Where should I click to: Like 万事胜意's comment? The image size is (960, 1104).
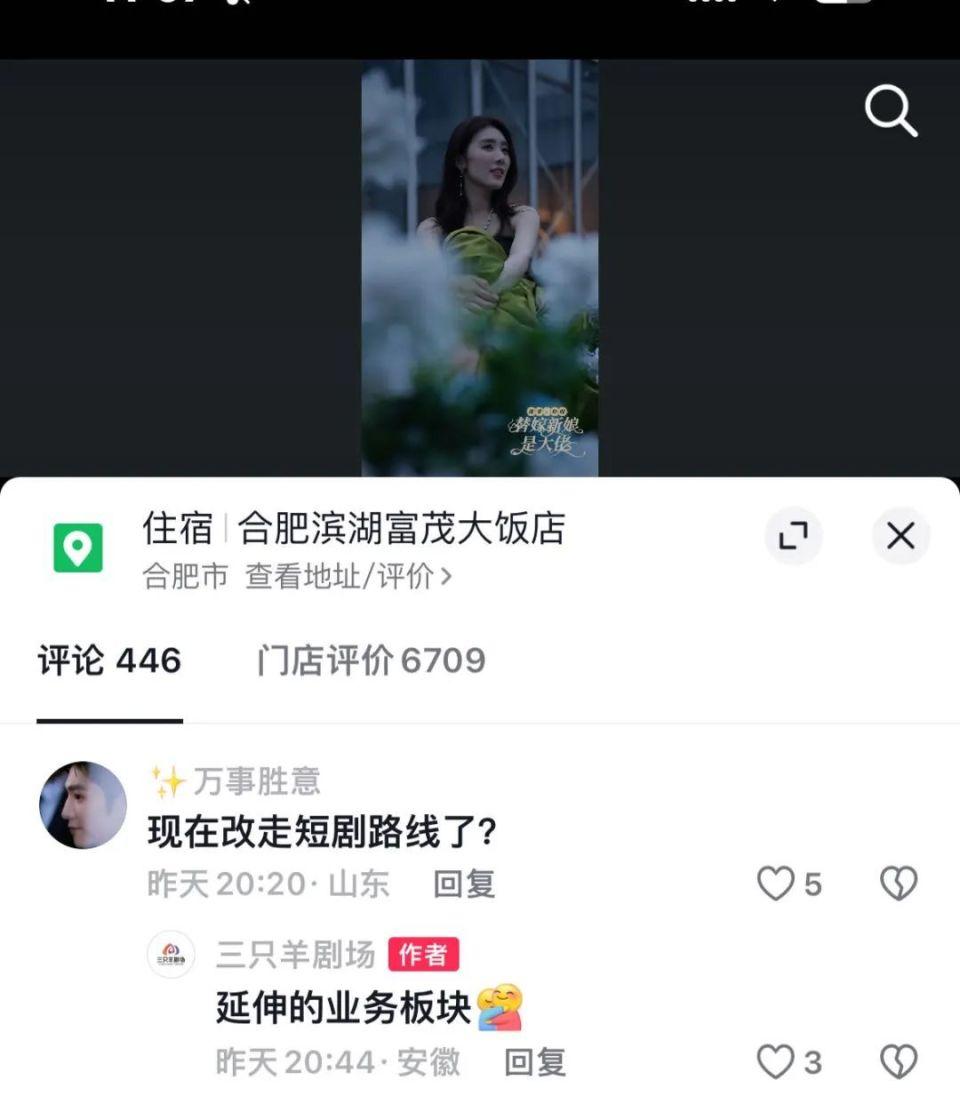pos(776,884)
